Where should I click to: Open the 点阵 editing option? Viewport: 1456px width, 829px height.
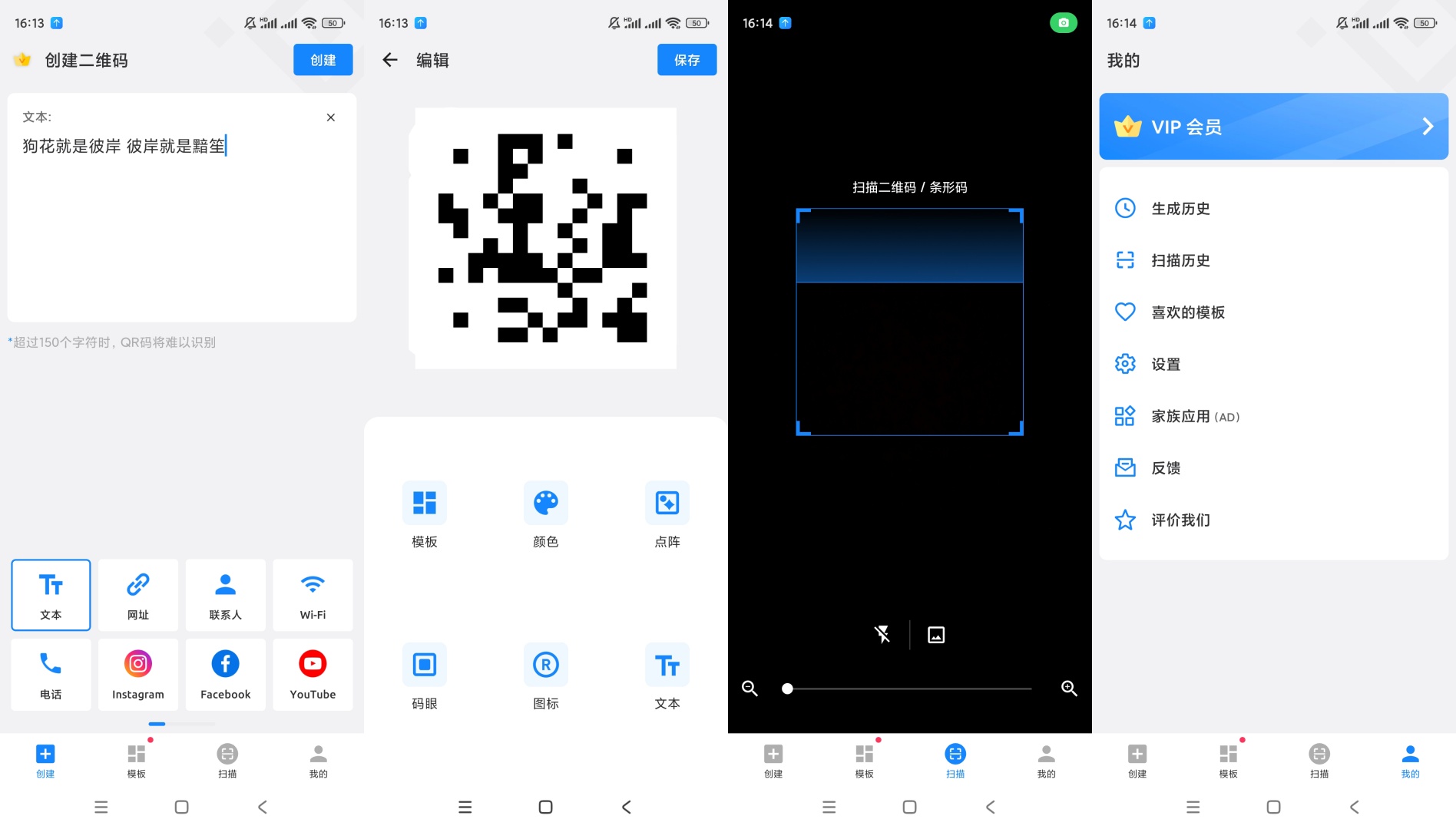pyautogui.click(x=667, y=514)
